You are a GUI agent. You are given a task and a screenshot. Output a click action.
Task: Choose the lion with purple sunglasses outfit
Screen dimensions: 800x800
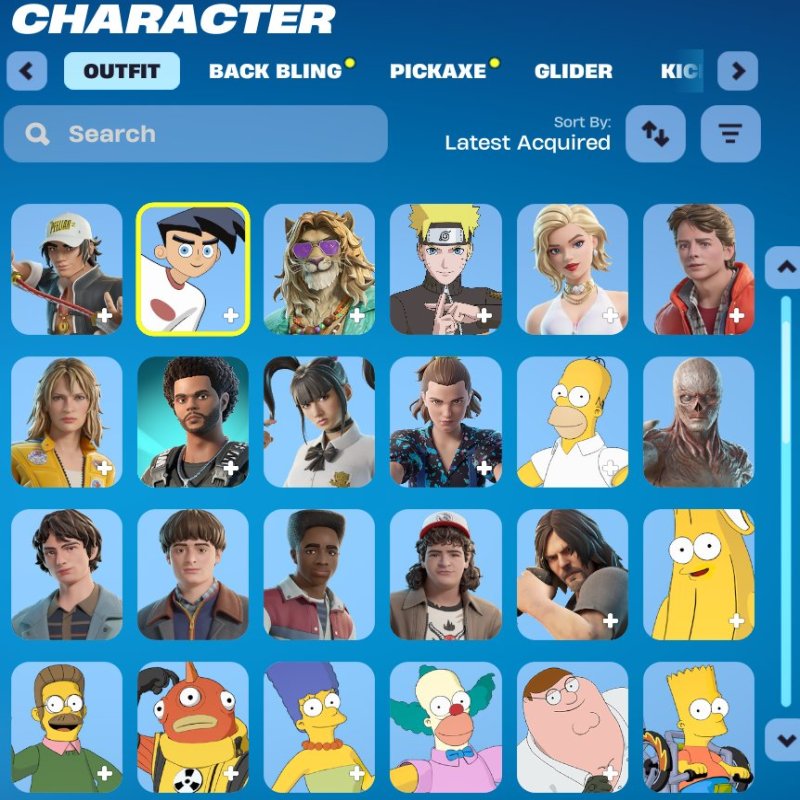click(319, 269)
